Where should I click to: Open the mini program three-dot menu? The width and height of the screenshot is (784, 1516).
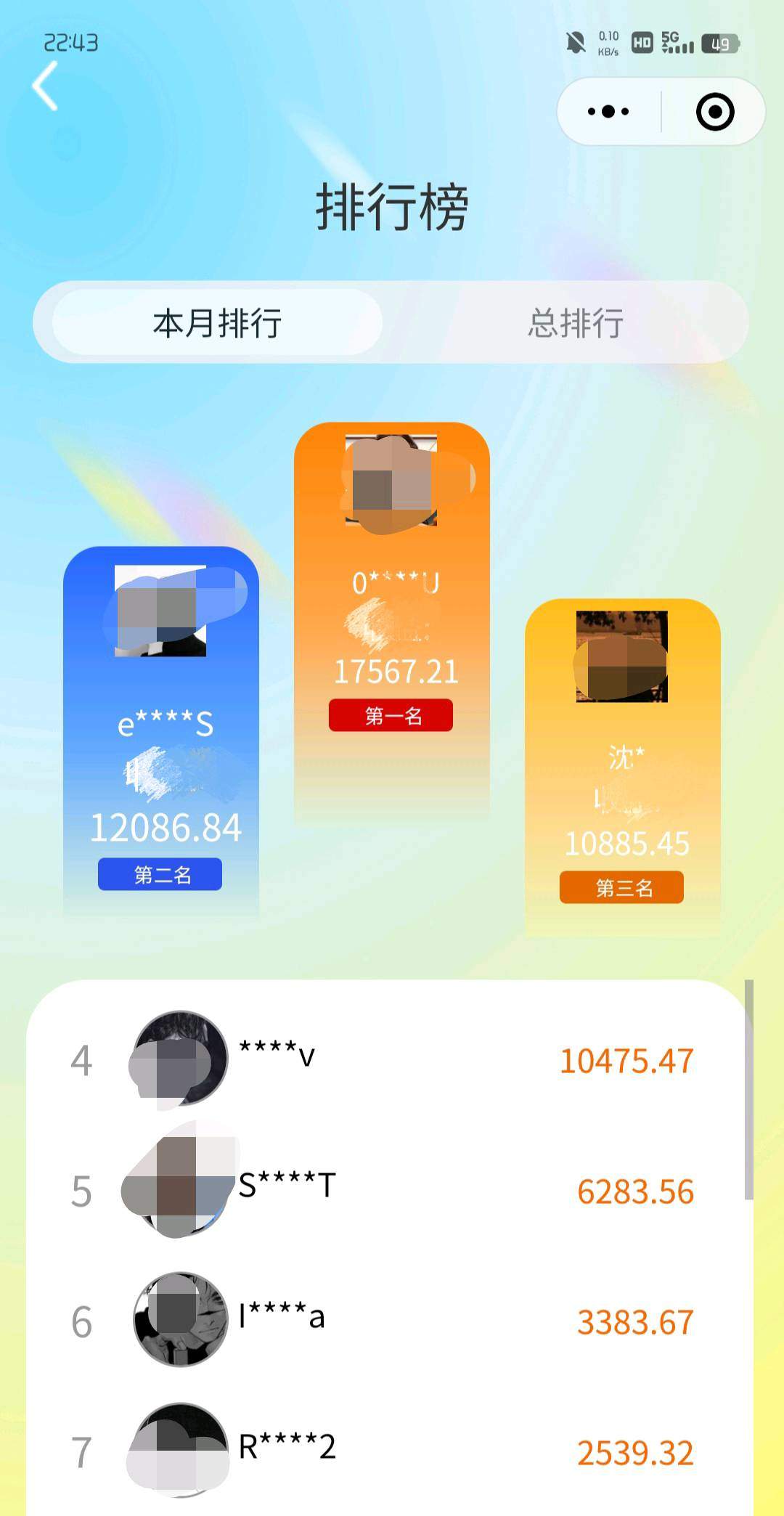click(x=608, y=112)
